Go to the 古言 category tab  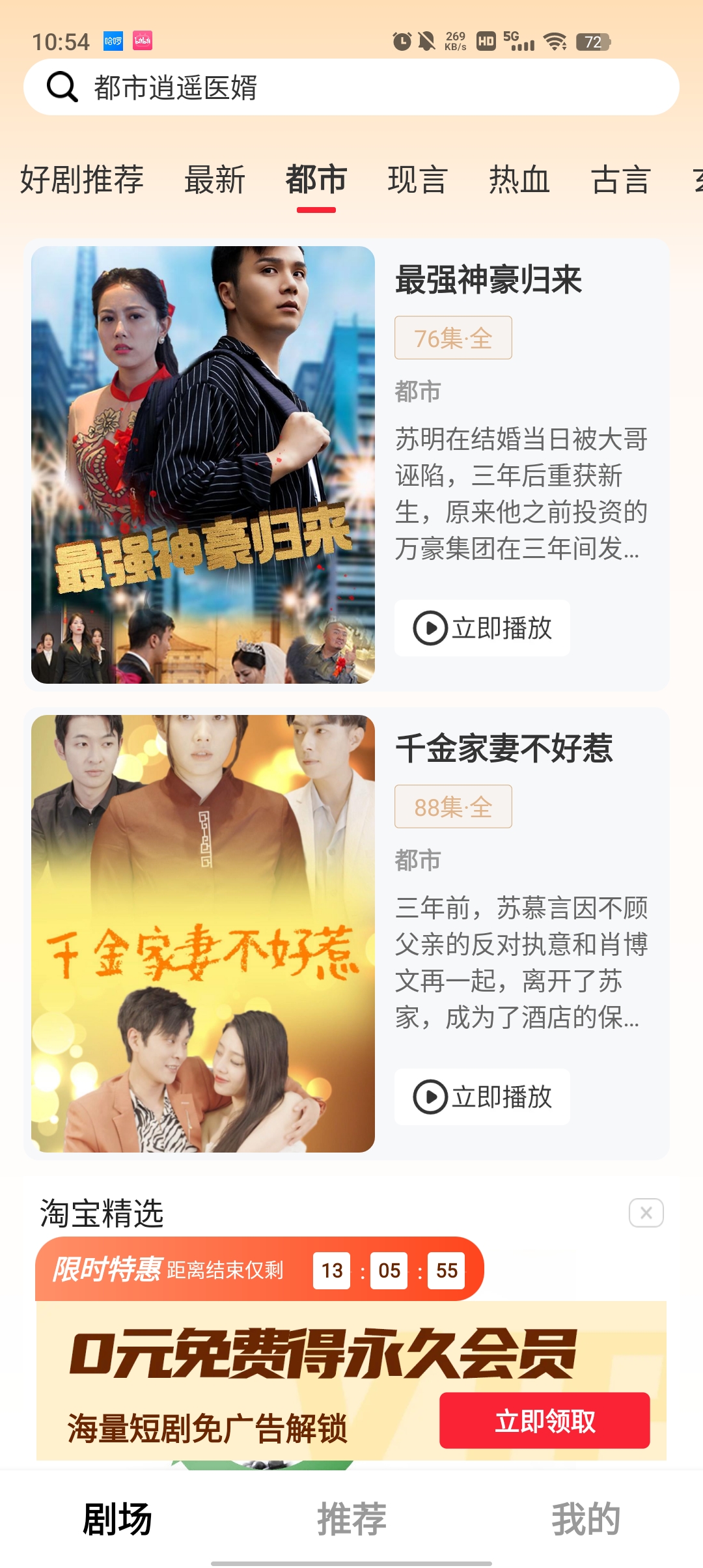(x=620, y=180)
